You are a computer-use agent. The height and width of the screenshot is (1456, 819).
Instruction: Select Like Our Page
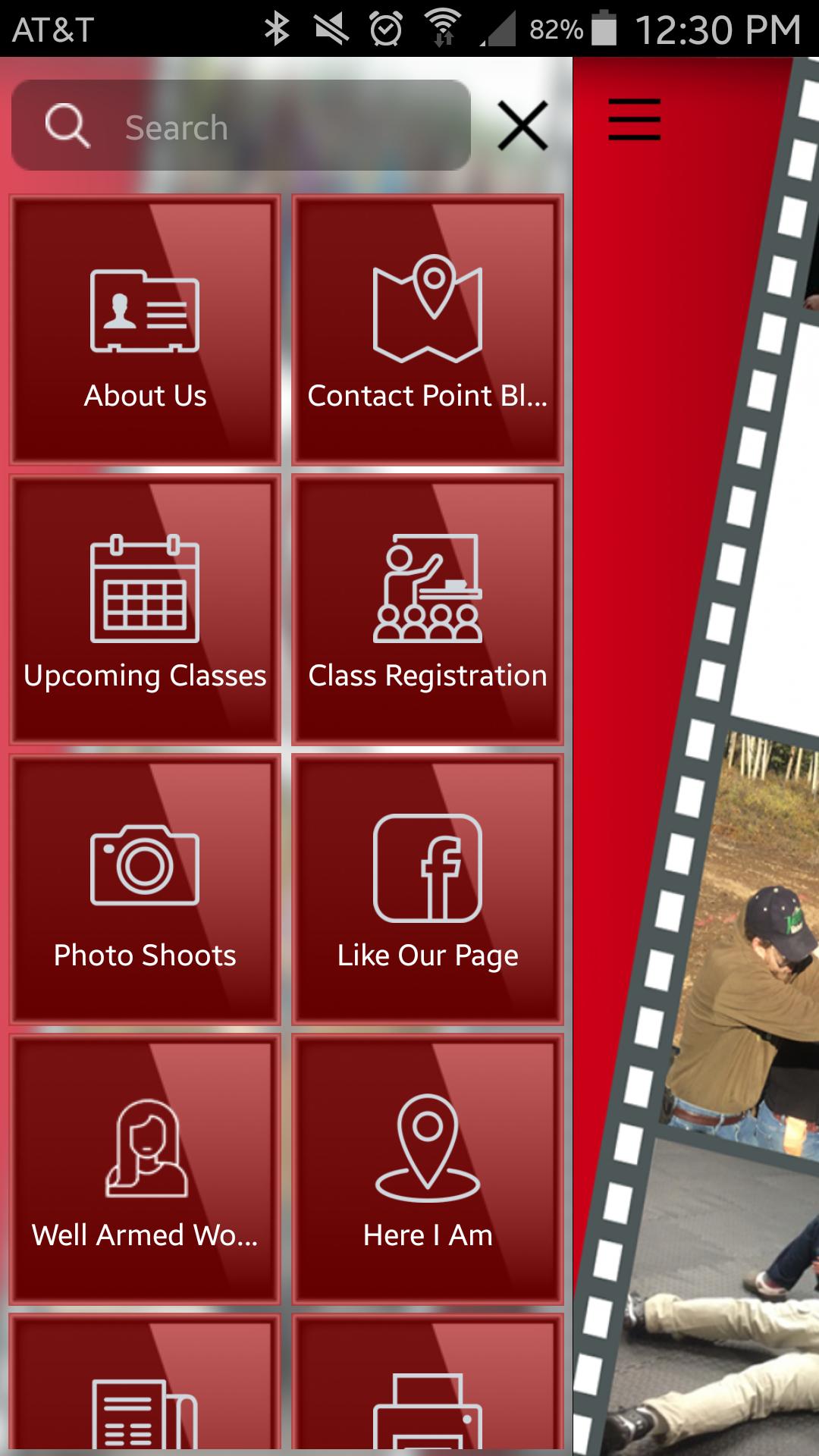(x=428, y=890)
